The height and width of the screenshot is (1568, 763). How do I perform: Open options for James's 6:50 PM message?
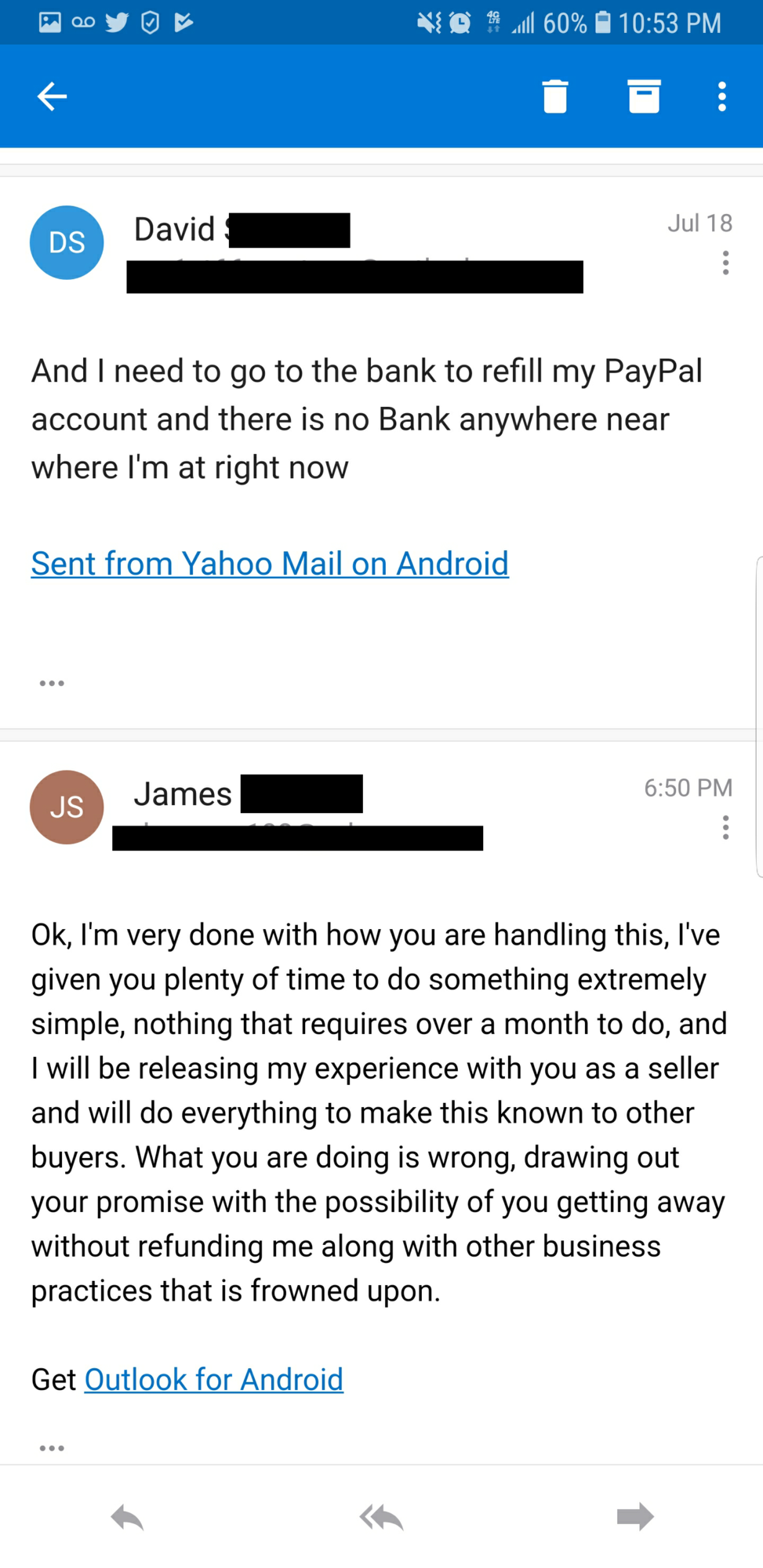(726, 827)
